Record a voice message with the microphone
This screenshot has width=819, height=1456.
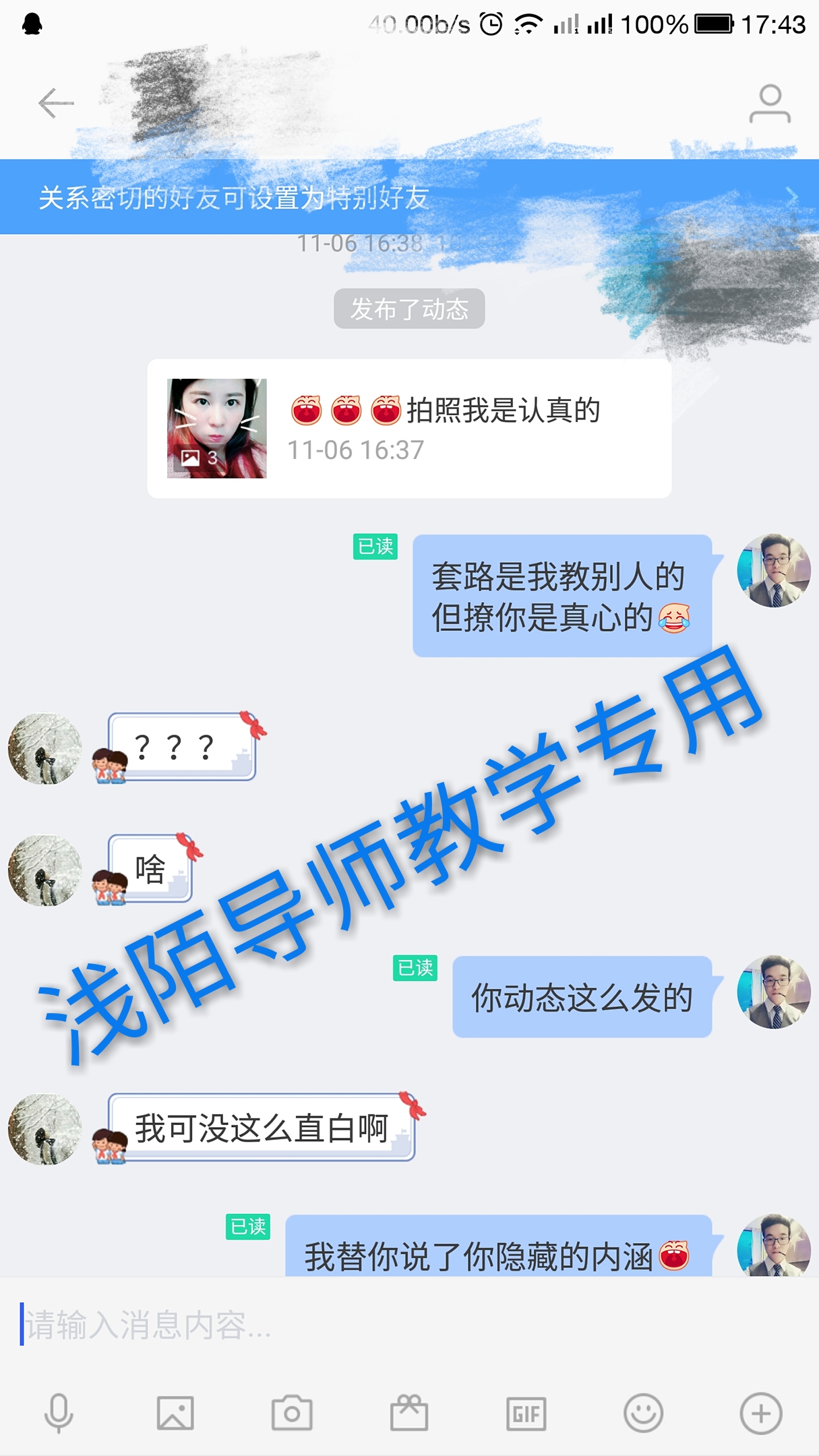point(59,1413)
